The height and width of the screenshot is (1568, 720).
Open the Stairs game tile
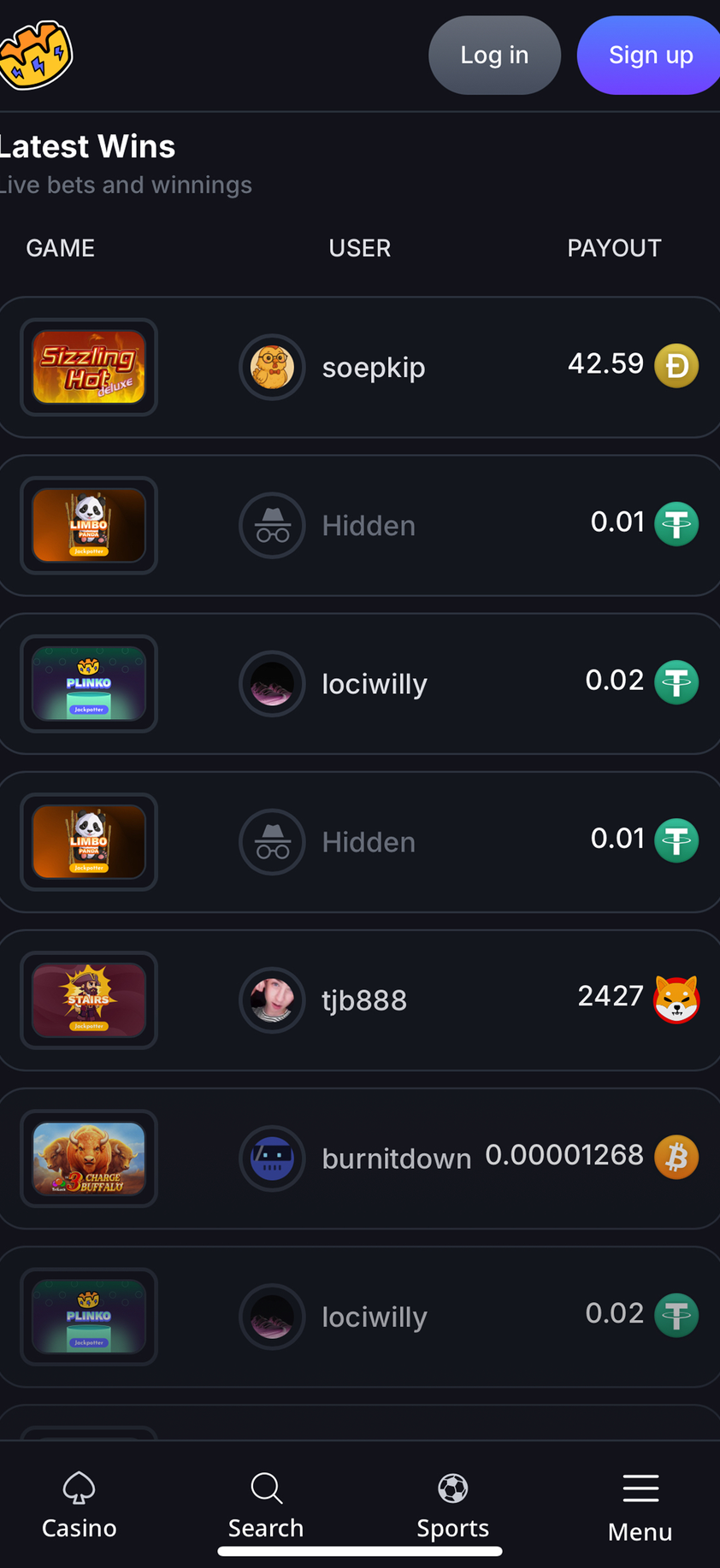coord(89,999)
